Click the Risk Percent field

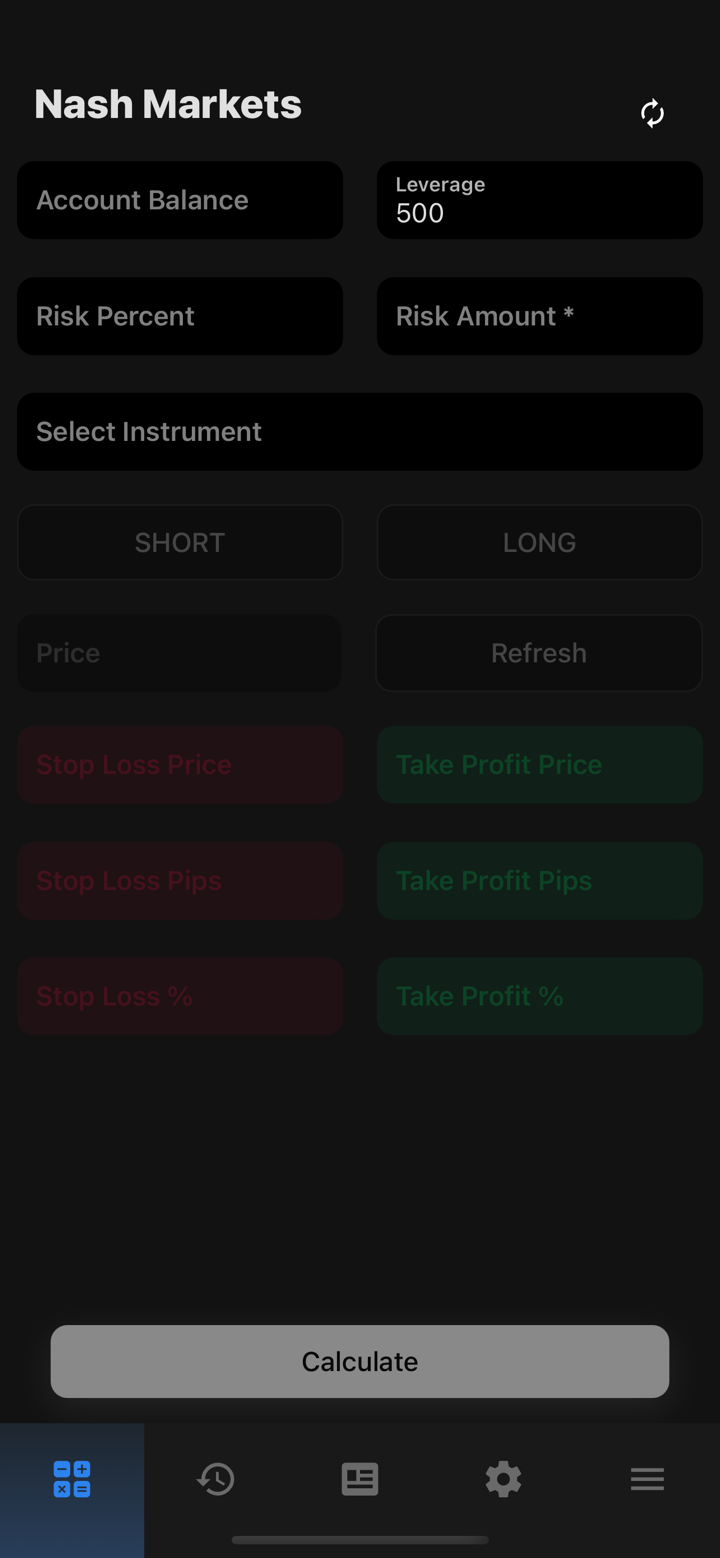tap(180, 316)
